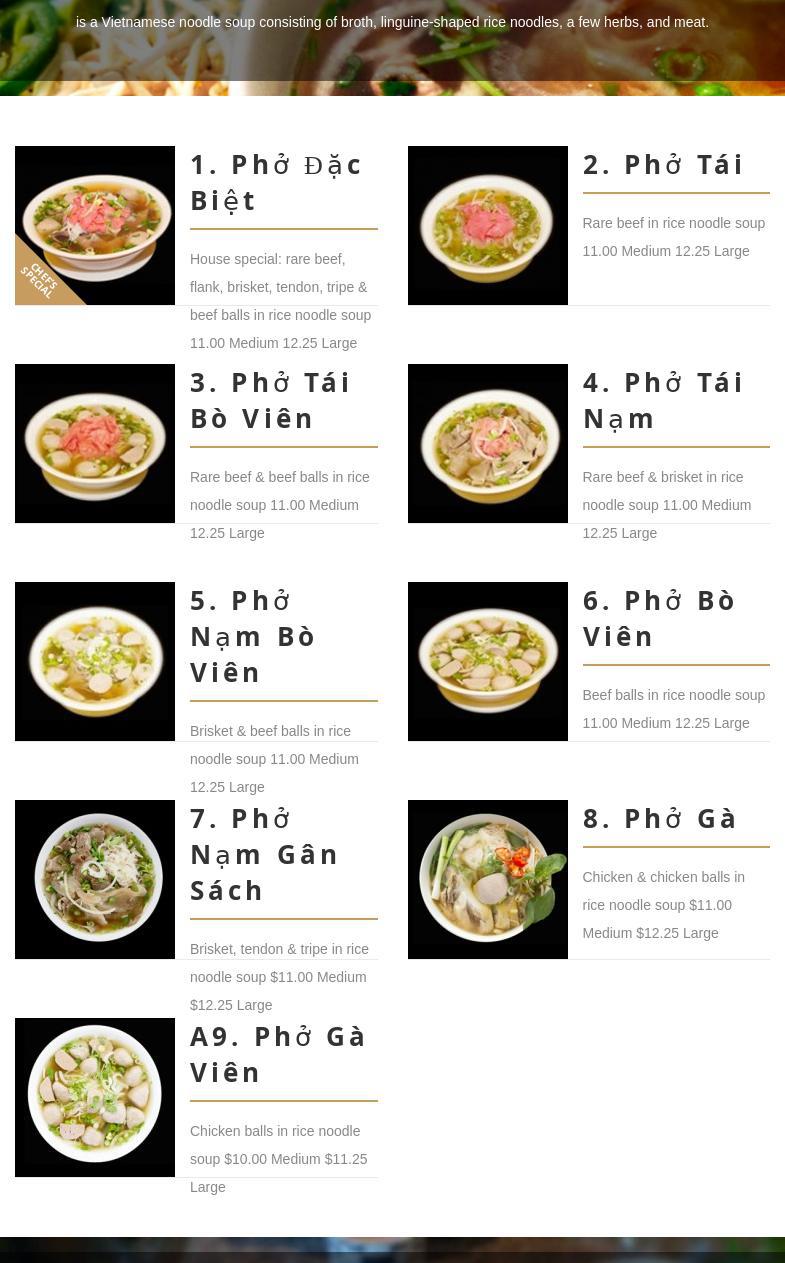Open the Phở Gà chicken soup image
785x1263 pixels.
tap(487, 879)
